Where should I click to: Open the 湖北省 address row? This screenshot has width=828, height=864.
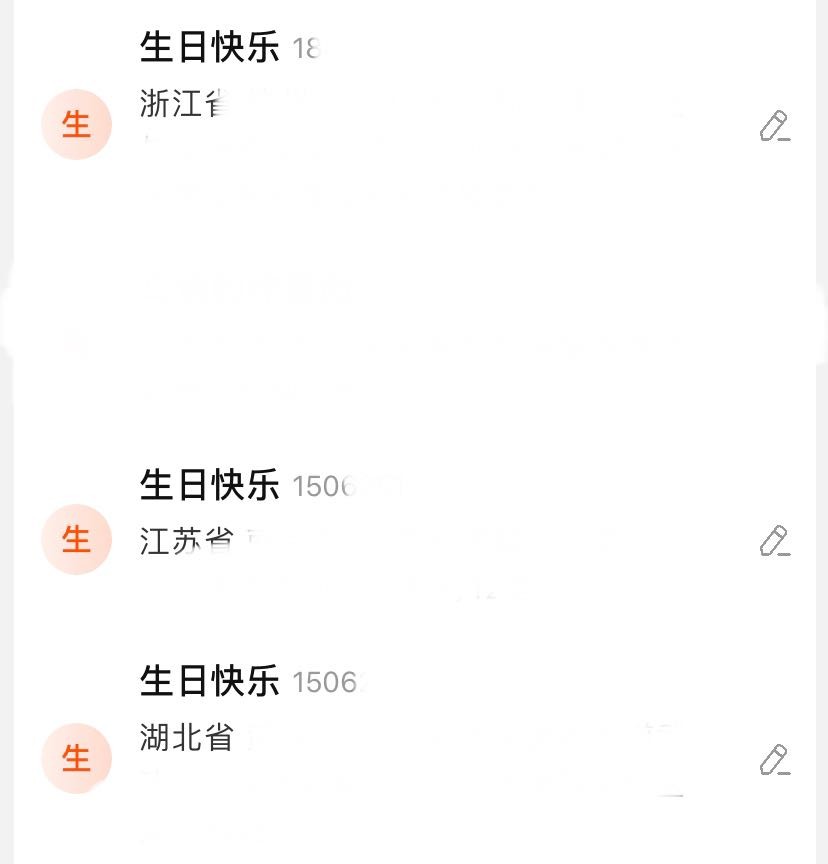click(400, 740)
